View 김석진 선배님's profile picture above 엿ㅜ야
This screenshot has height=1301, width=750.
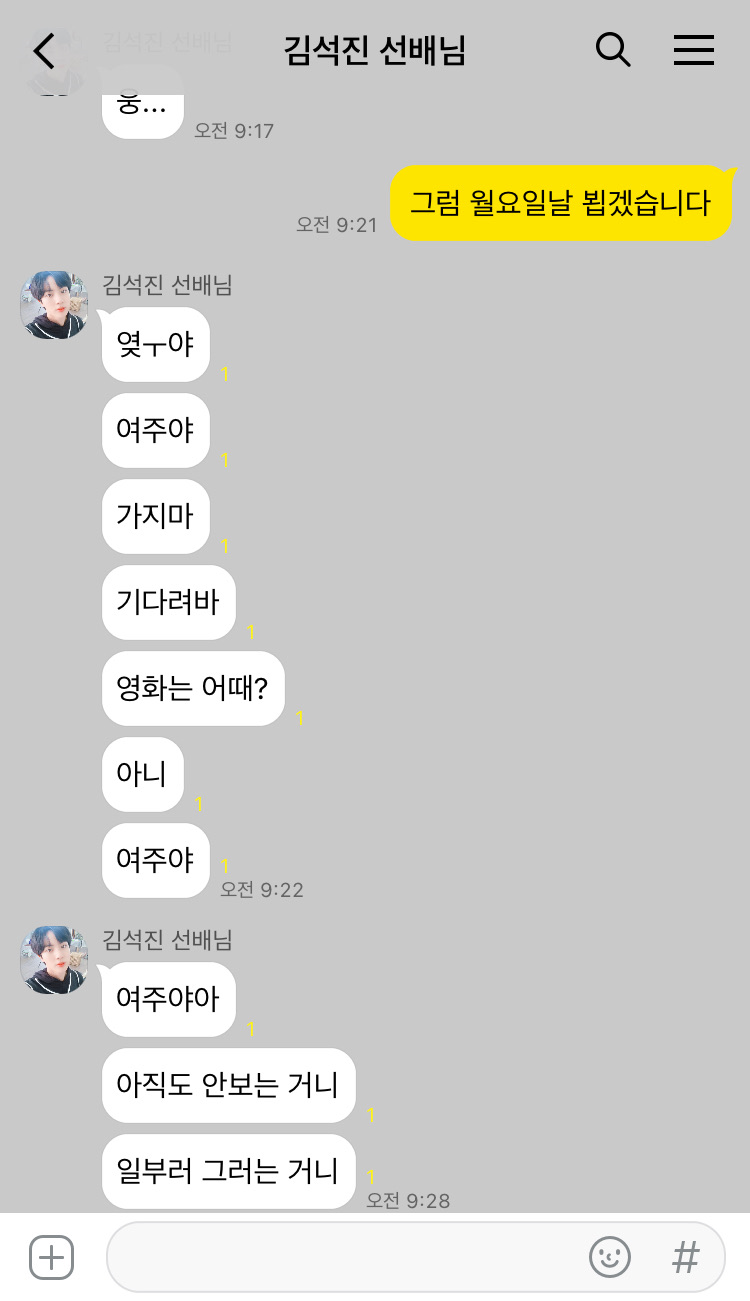pyautogui.click(x=54, y=305)
